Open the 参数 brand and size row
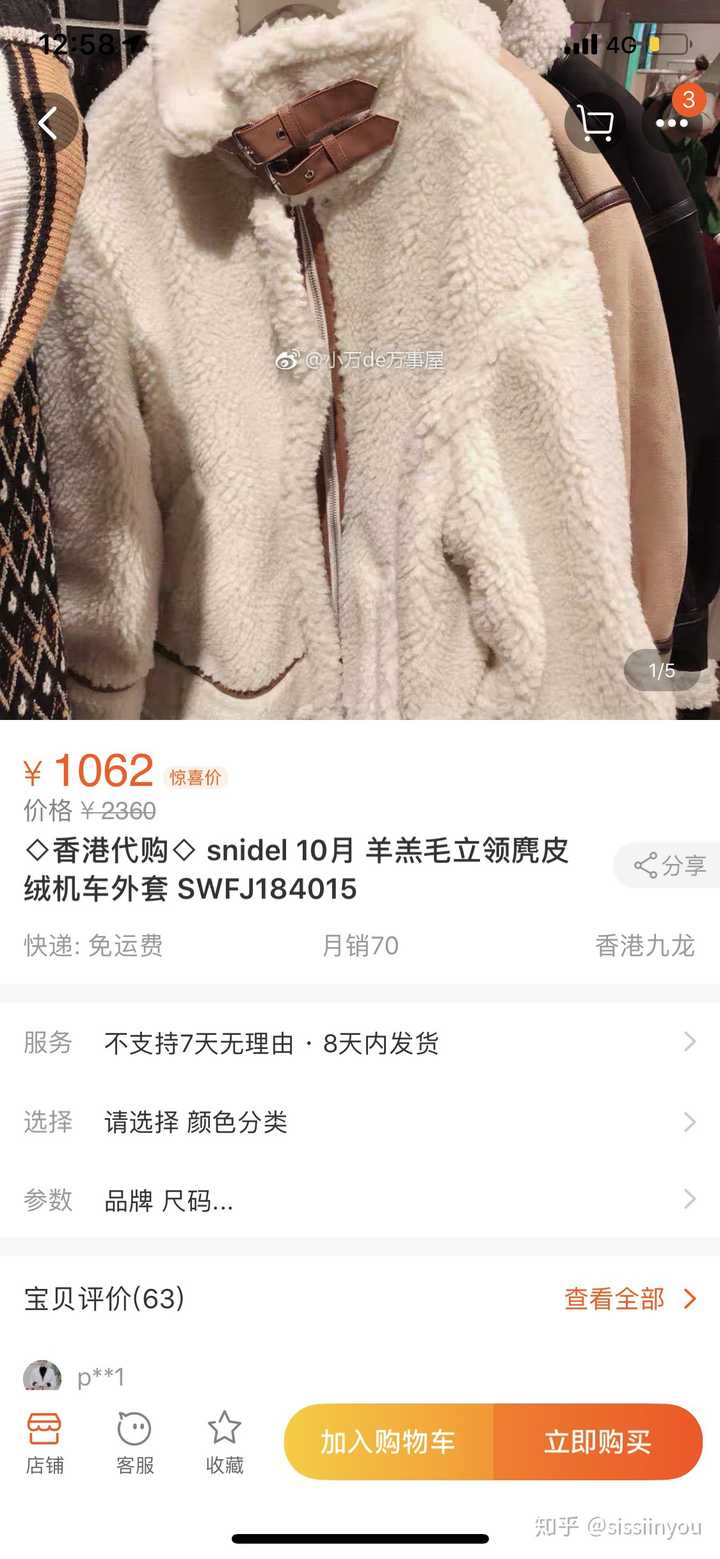 pyautogui.click(x=360, y=1200)
